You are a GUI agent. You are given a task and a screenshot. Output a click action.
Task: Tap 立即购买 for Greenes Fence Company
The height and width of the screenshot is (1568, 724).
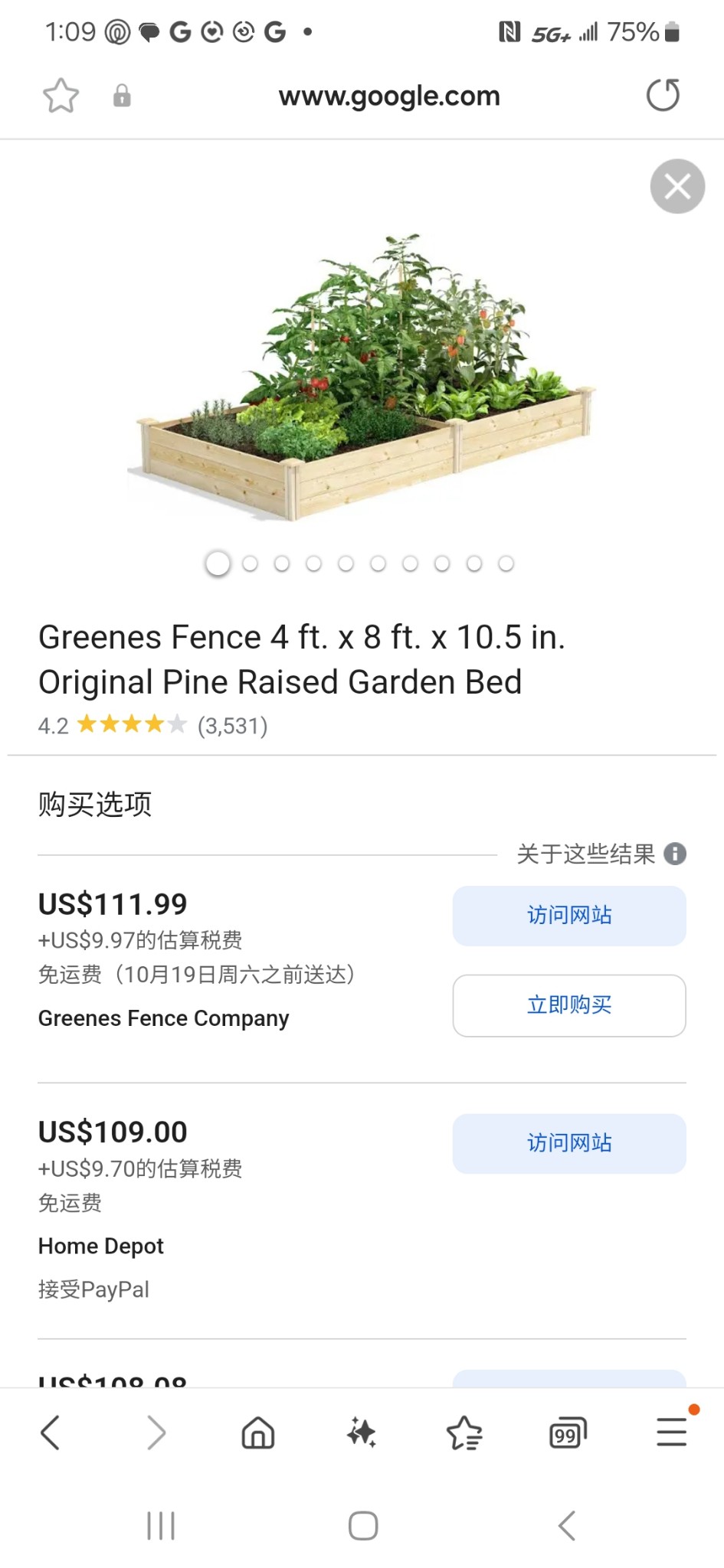pos(568,1005)
